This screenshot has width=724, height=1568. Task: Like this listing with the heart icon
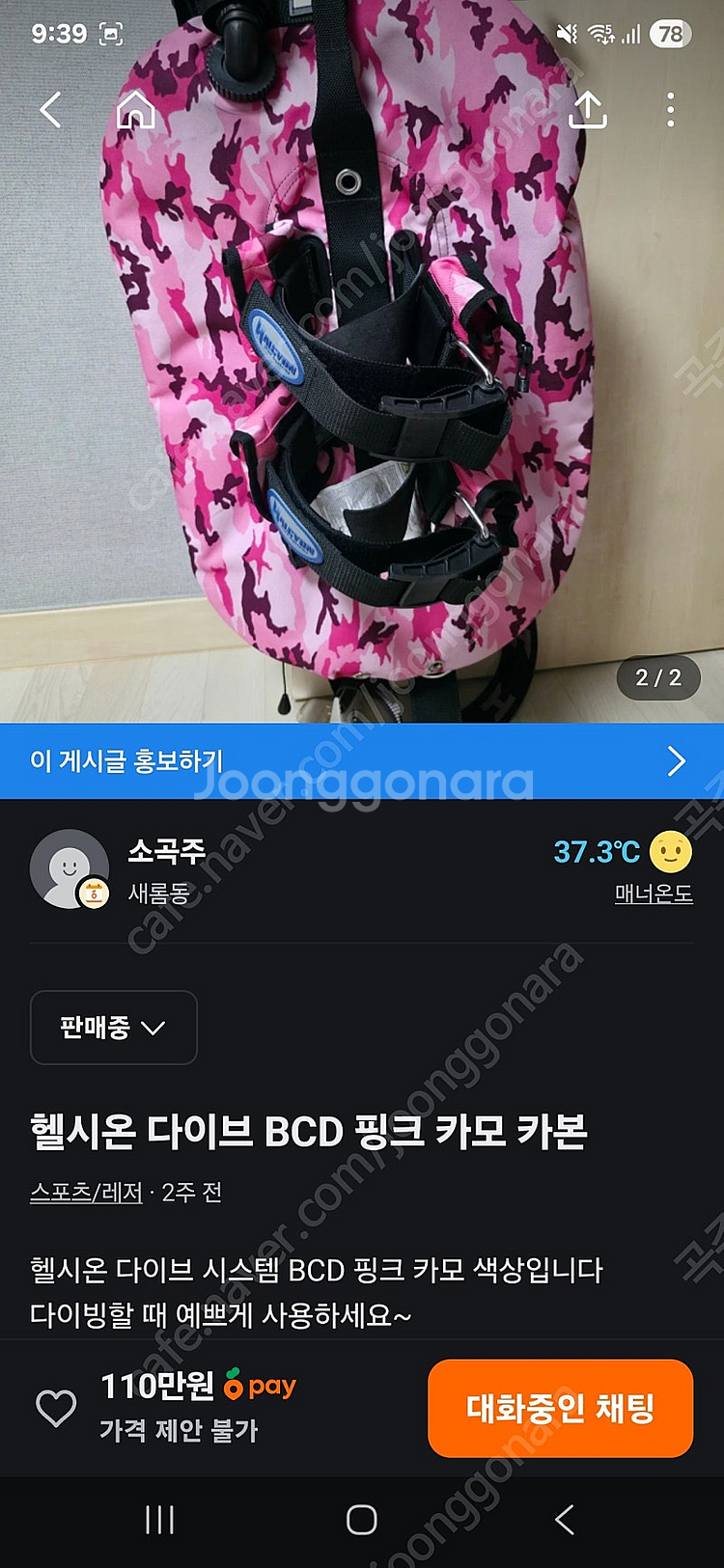click(x=56, y=1408)
